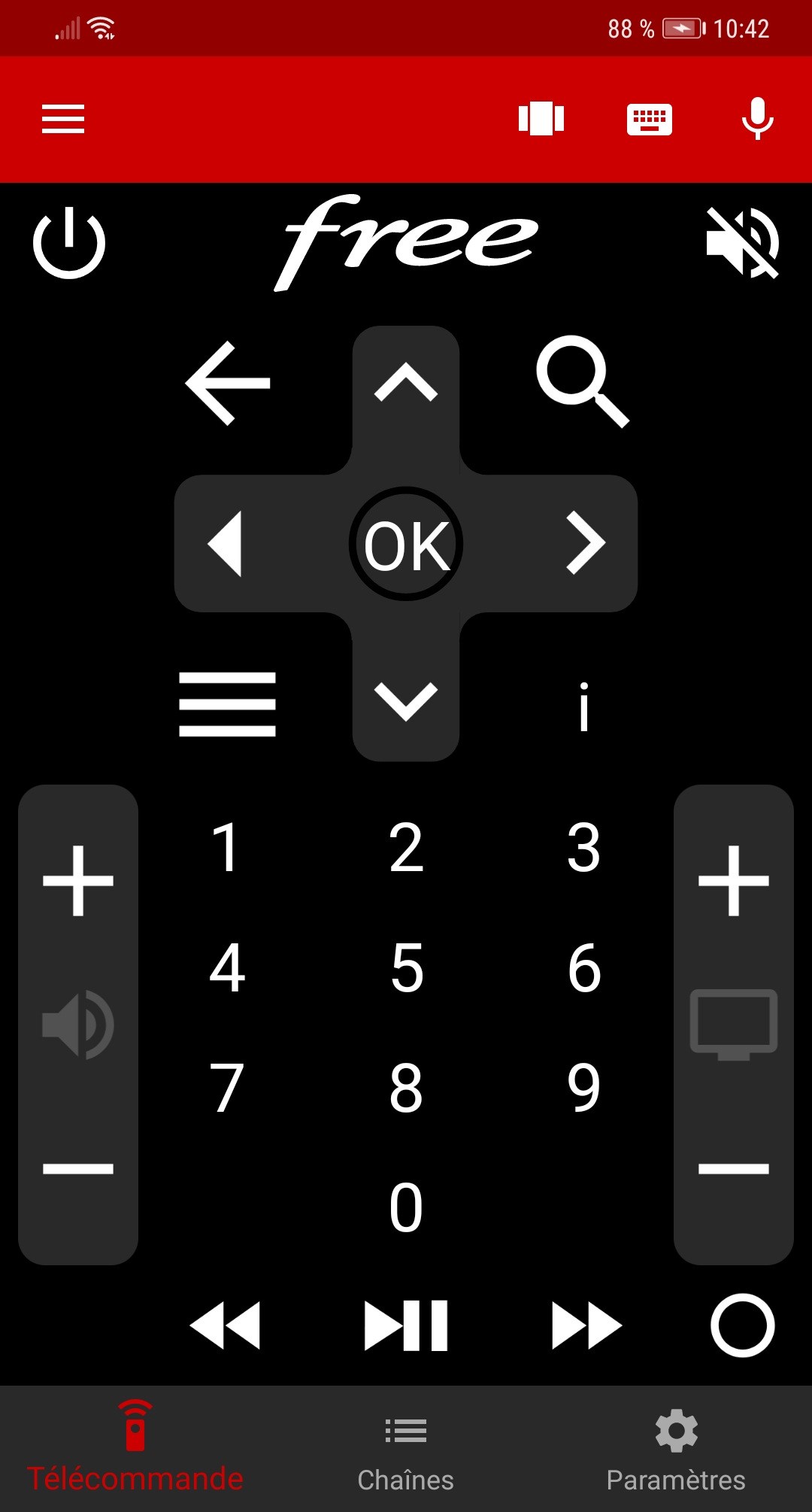Move up on the directional pad
The image size is (812, 1512).
coord(406,382)
